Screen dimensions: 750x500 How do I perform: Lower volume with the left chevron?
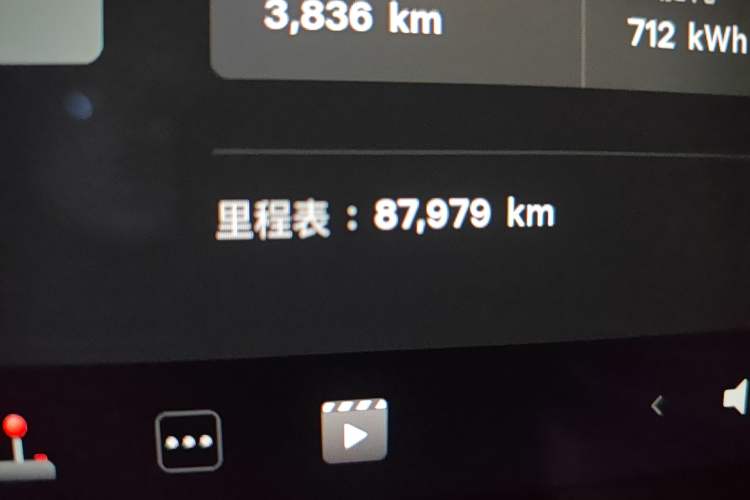pos(657,405)
